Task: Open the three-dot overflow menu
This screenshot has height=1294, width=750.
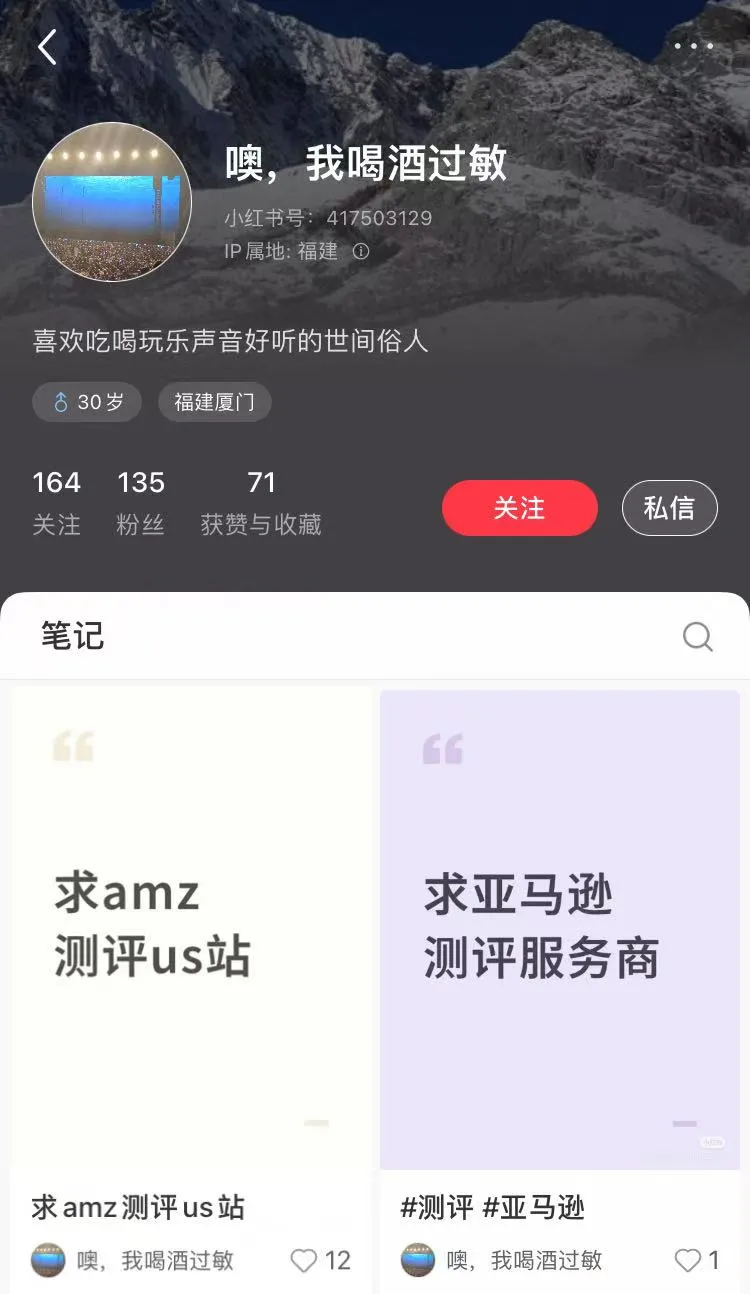Action: coord(693,46)
